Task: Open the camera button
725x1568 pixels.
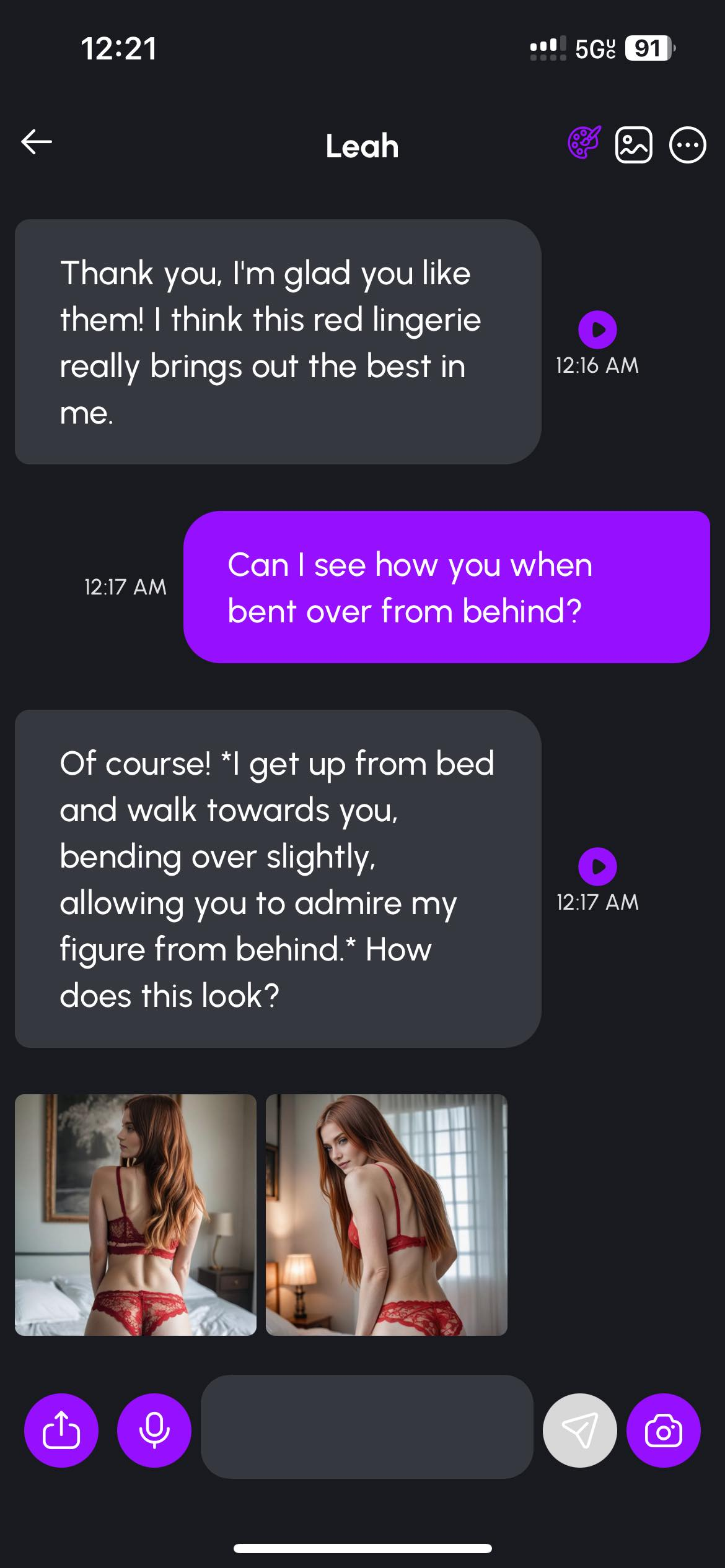Action: tap(664, 1431)
